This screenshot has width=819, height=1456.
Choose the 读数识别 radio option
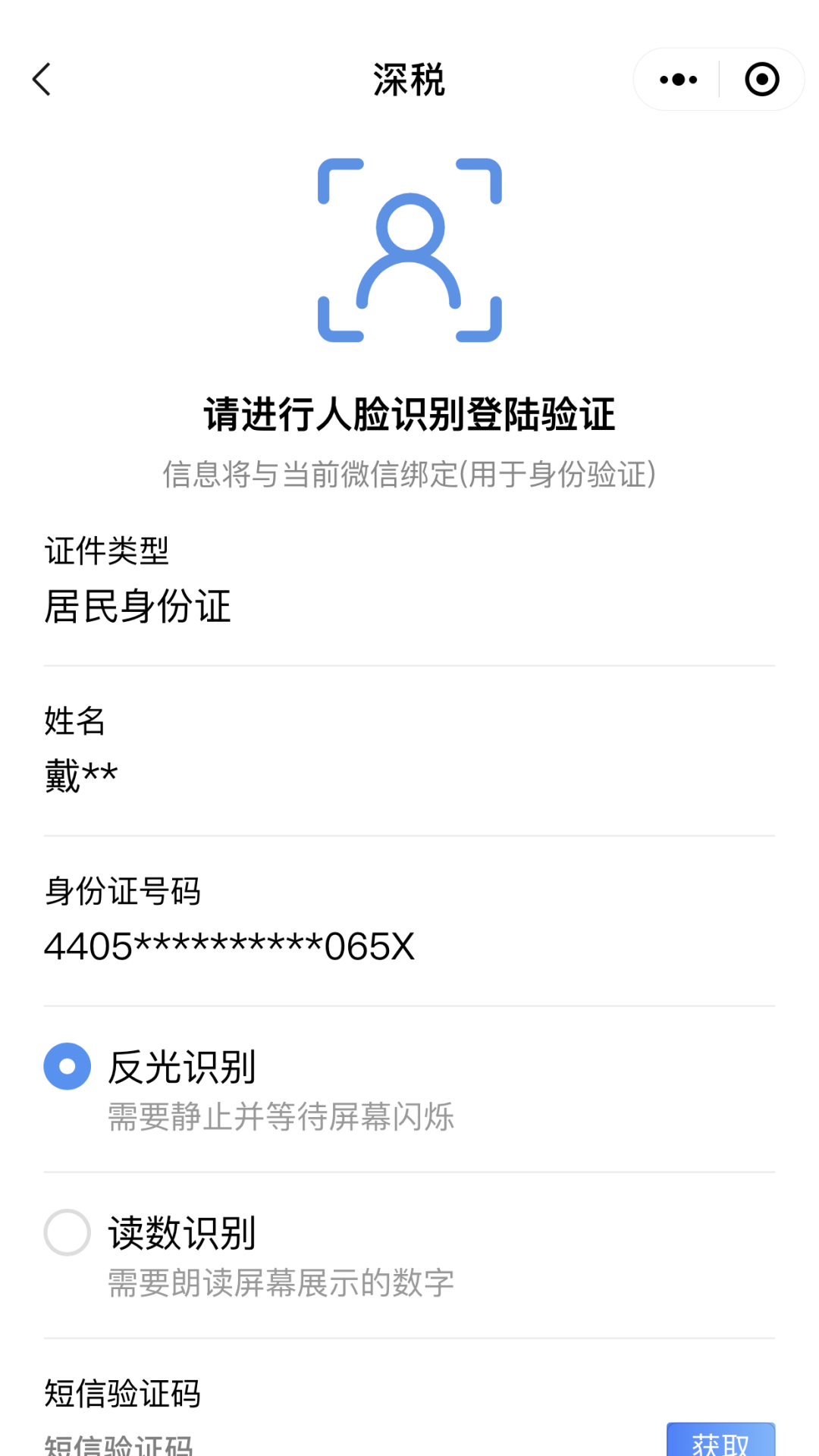tap(67, 1232)
